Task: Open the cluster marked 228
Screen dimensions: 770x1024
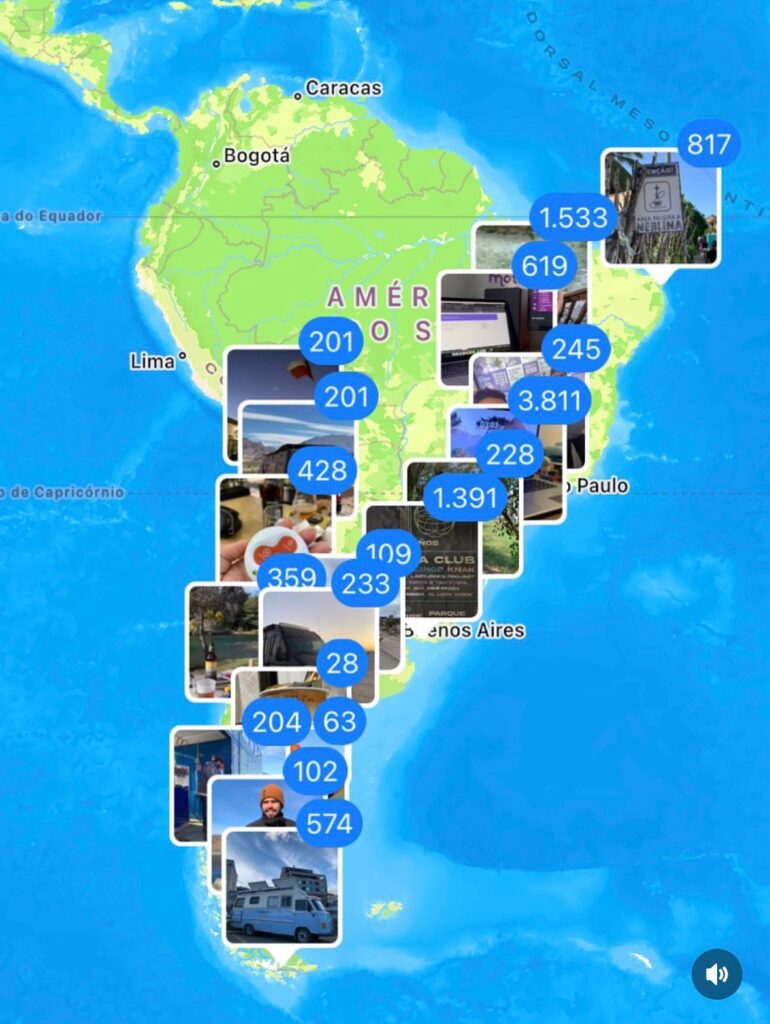Action: tap(510, 455)
